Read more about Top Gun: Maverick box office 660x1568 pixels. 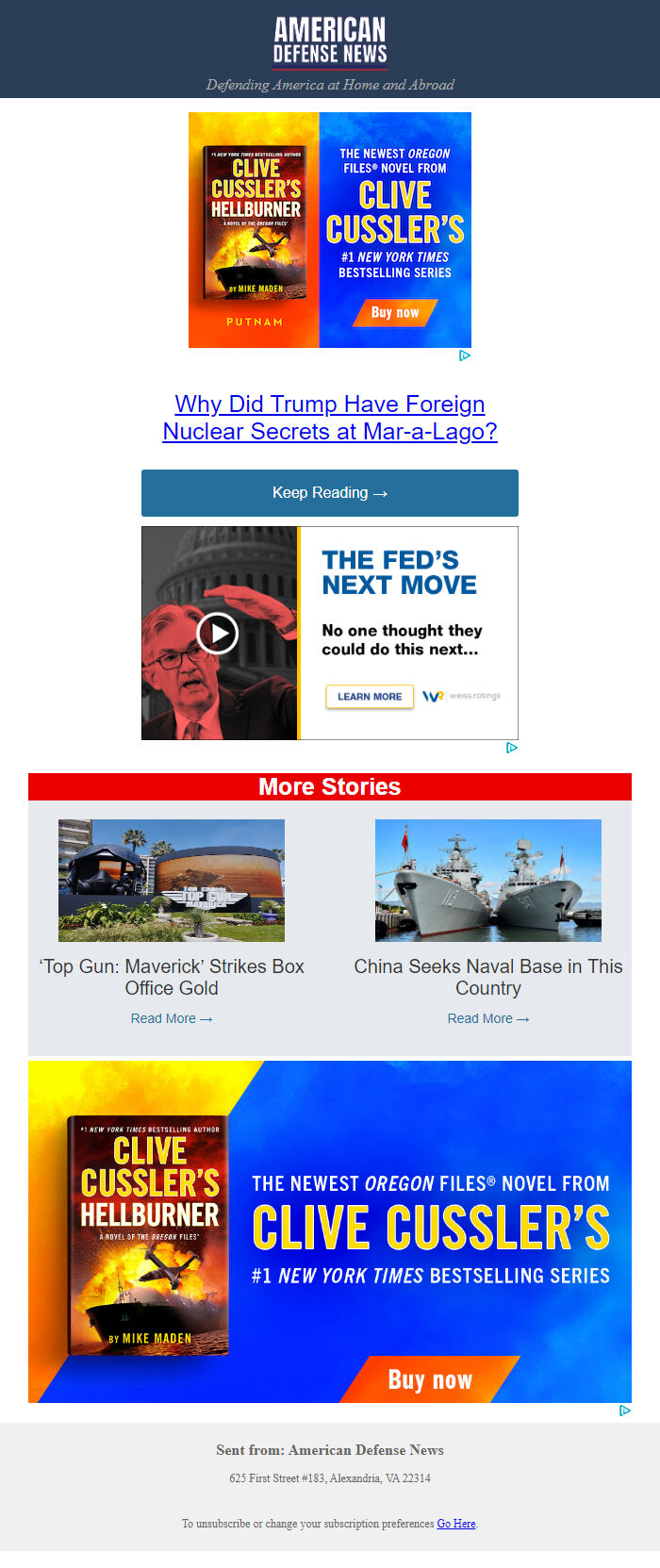coord(172,1018)
